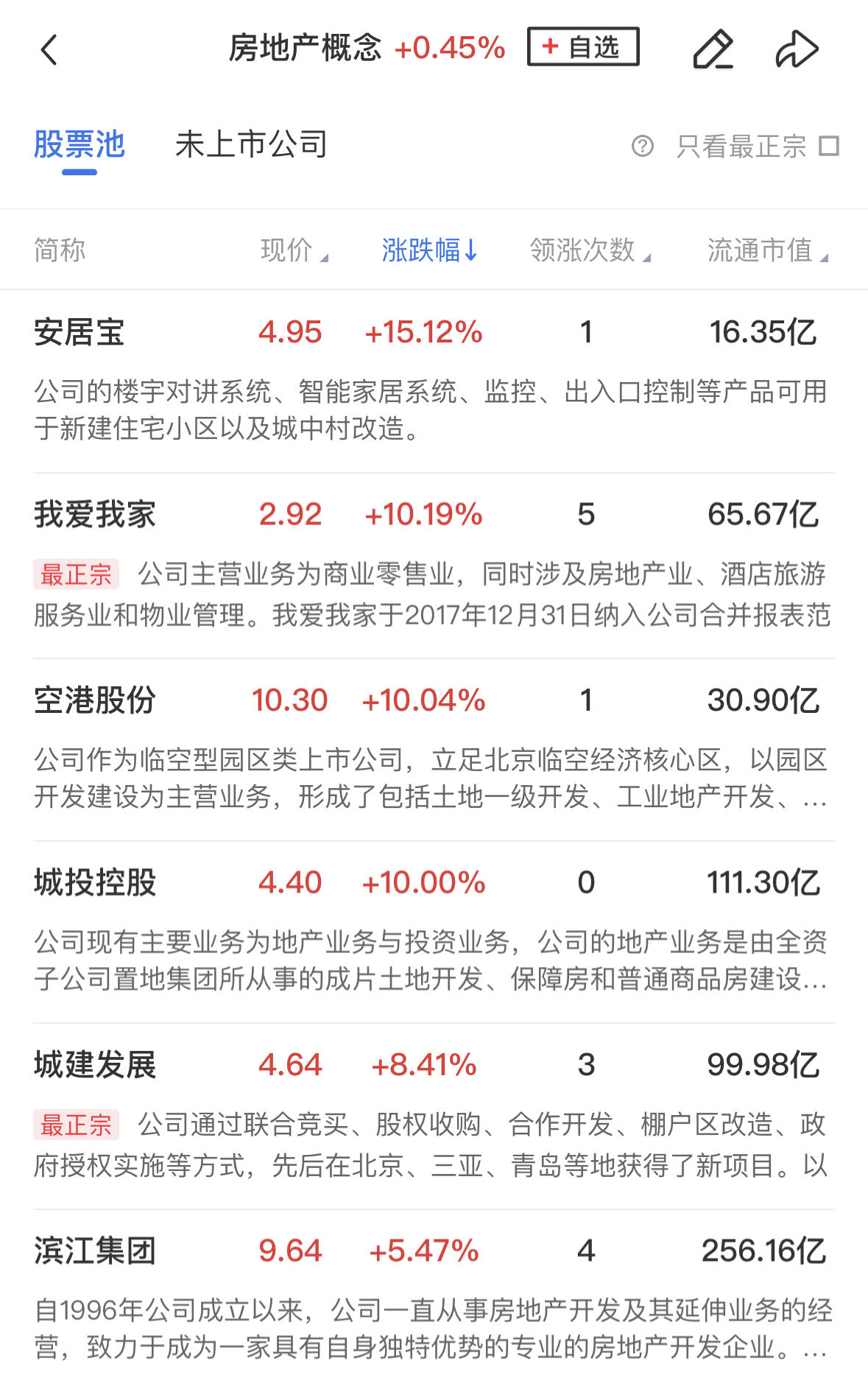Go back using the back arrow

[x=49, y=50]
